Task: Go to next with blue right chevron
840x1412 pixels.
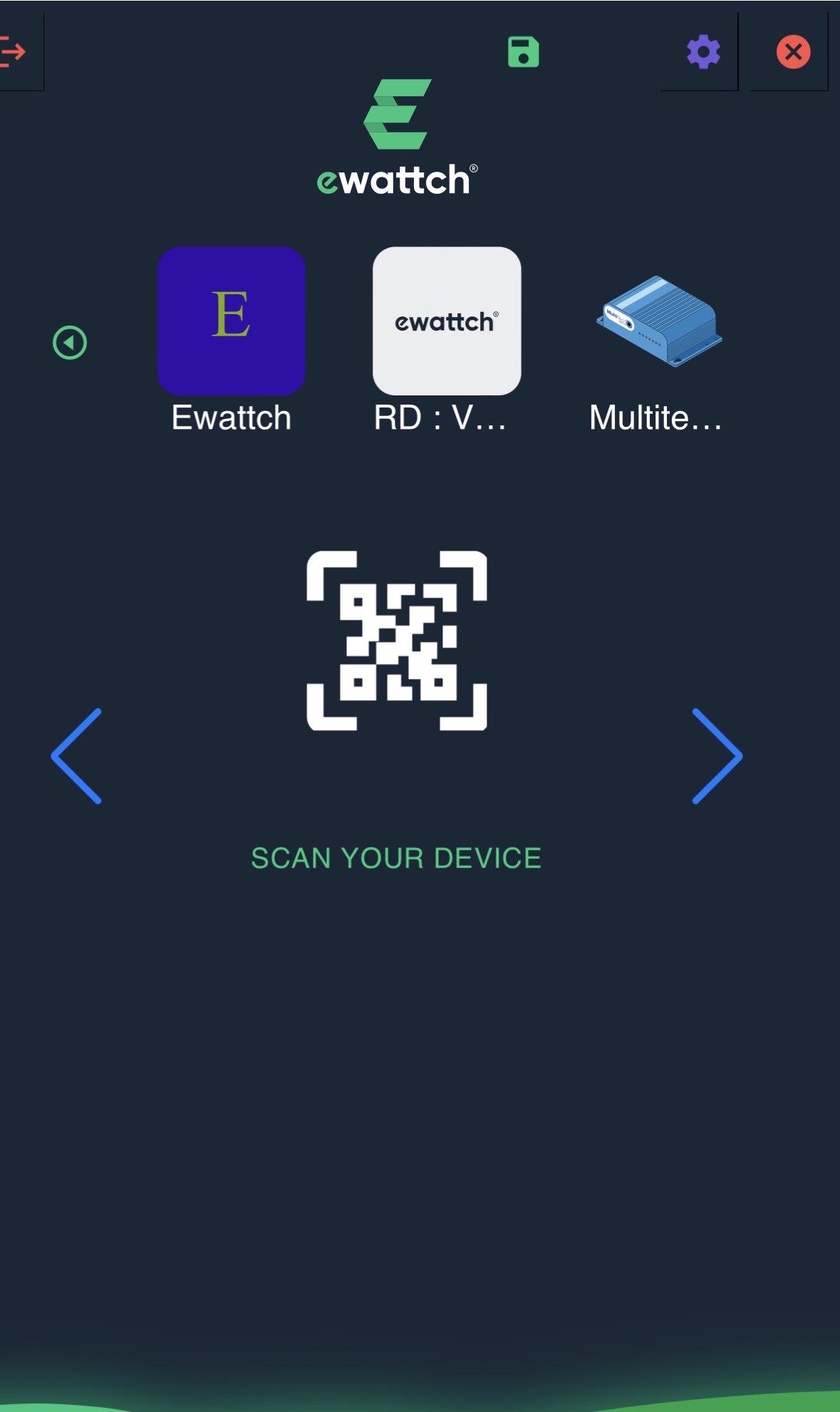Action: pyautogui.click(x=717, y=756)
